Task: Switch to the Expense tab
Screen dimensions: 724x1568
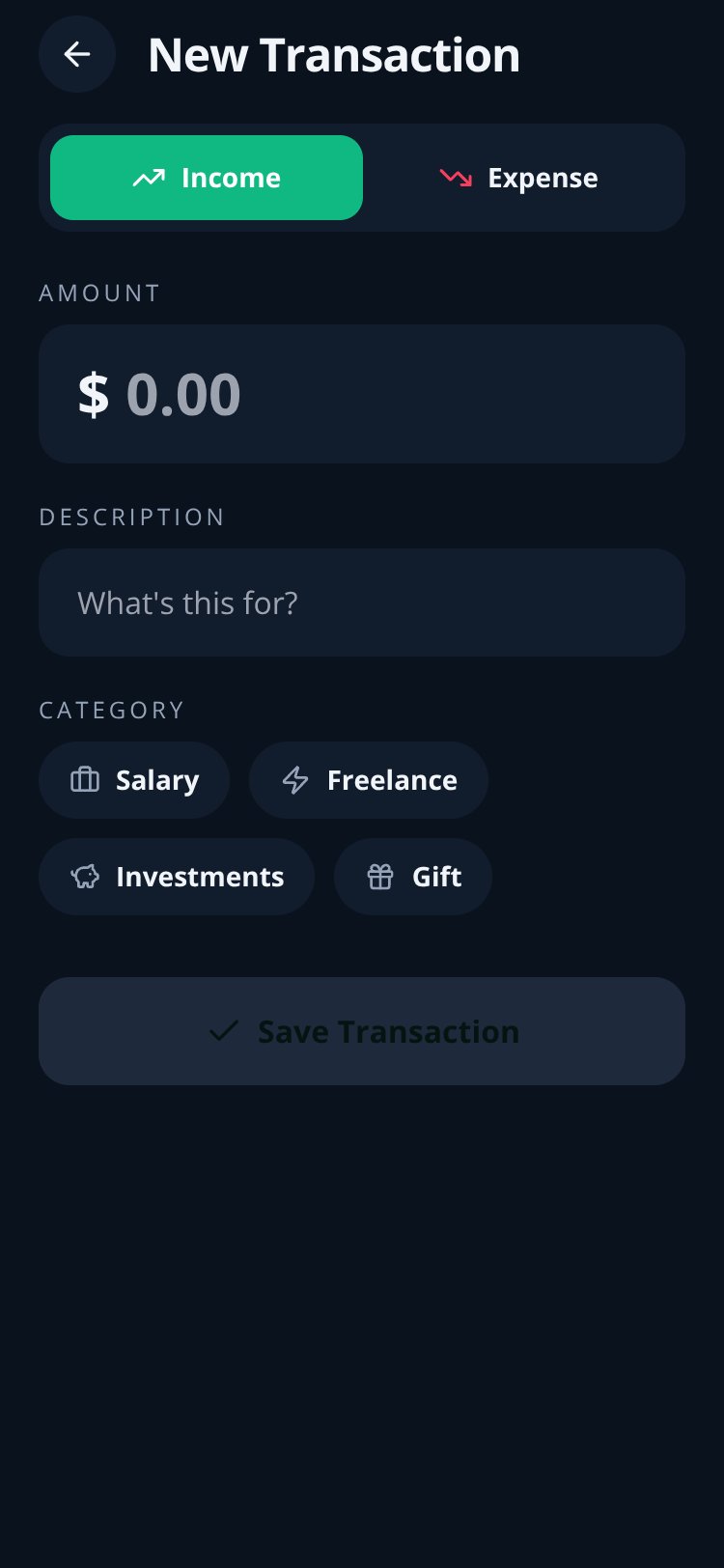Action: pyautogui.click(x=518, y=178)
